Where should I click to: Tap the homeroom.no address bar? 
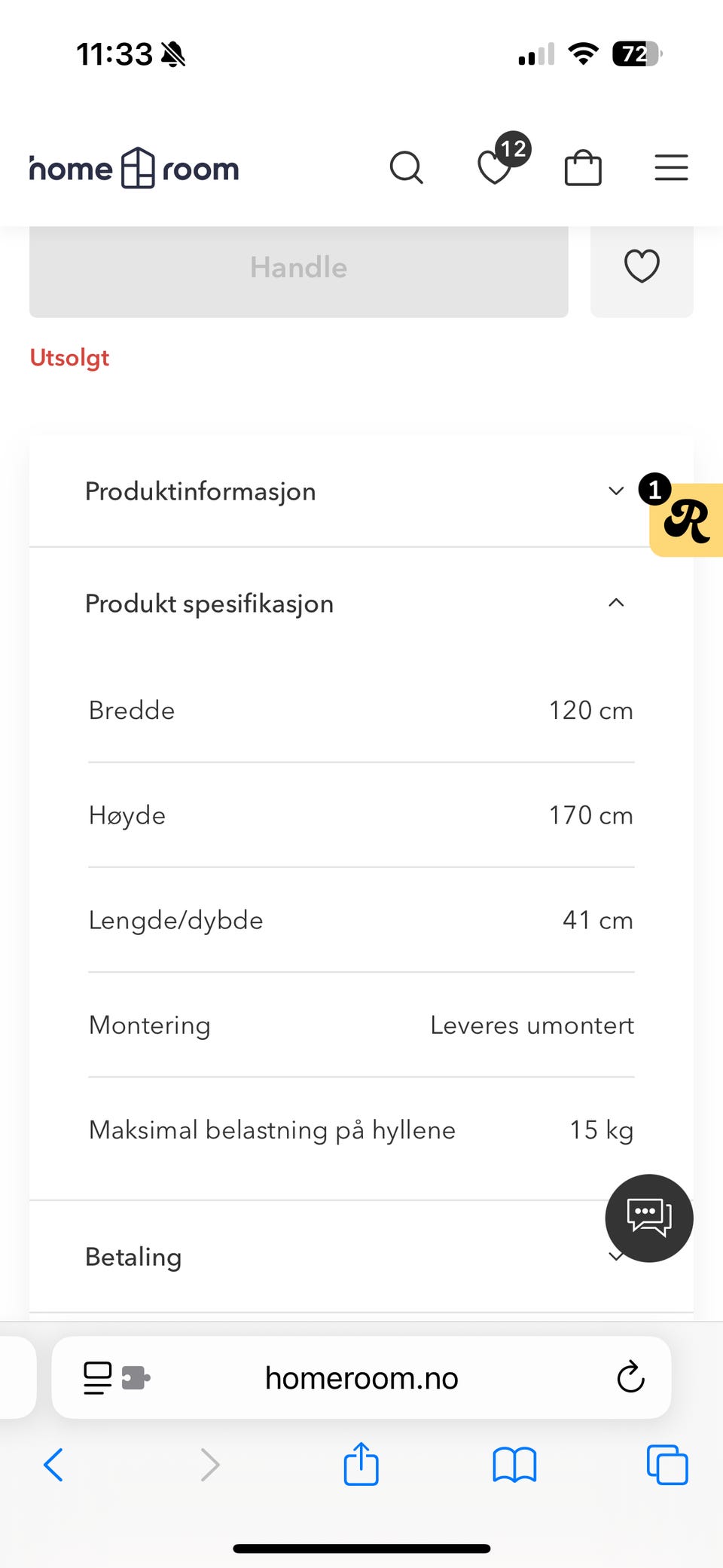coord(361,1378)
